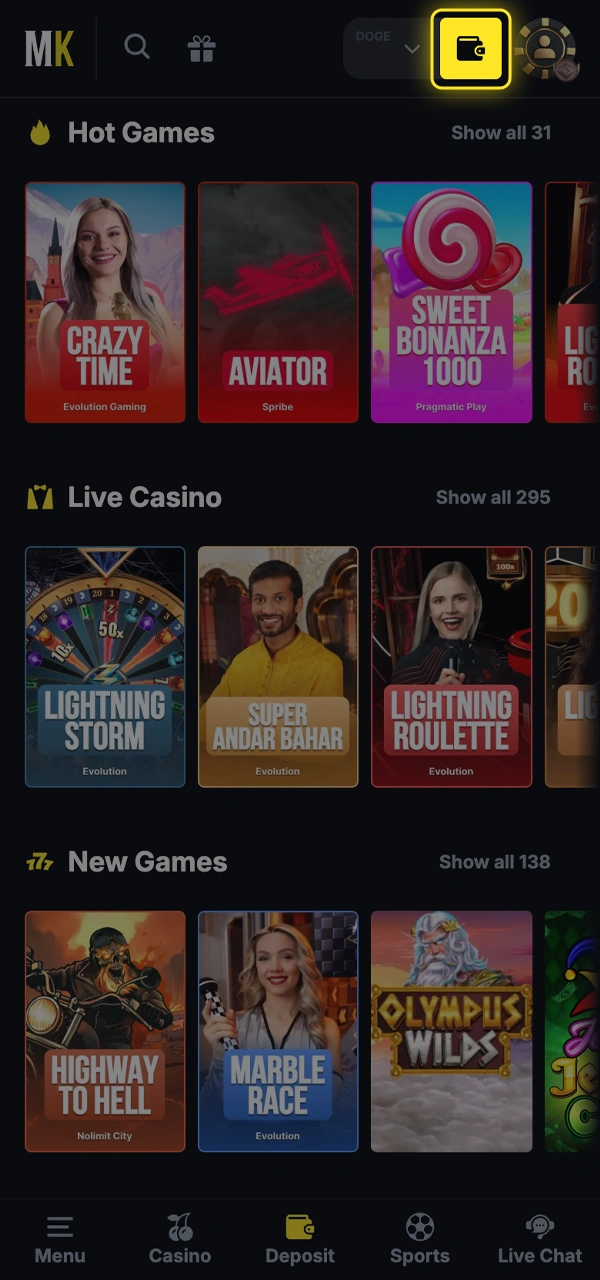The height and width of the screenshot is (1280, 600).
Task: Show all 295 Live Casino games
Action: [492, 497]
